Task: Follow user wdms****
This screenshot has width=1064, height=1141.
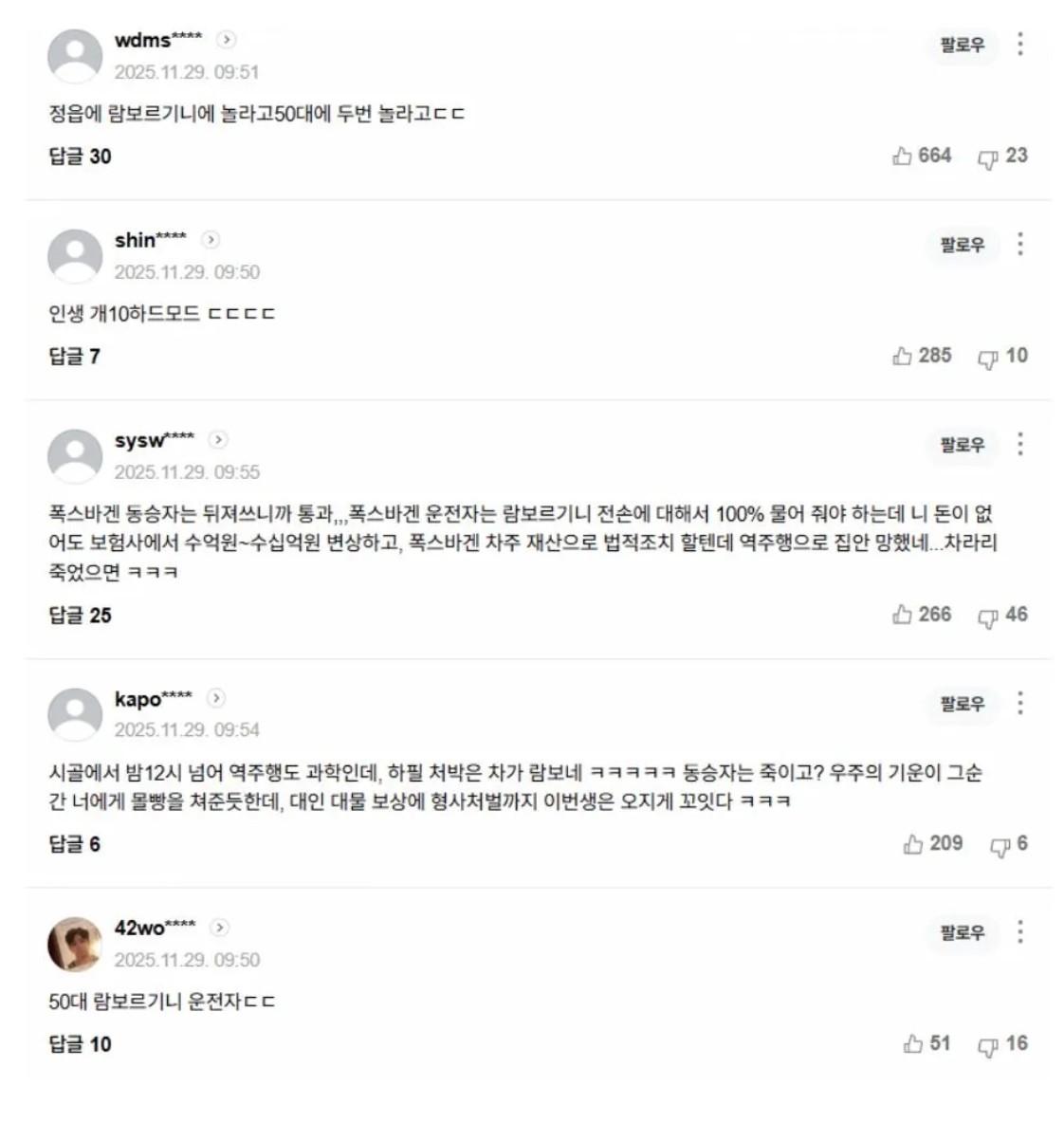Action: [x=962, y=45]
